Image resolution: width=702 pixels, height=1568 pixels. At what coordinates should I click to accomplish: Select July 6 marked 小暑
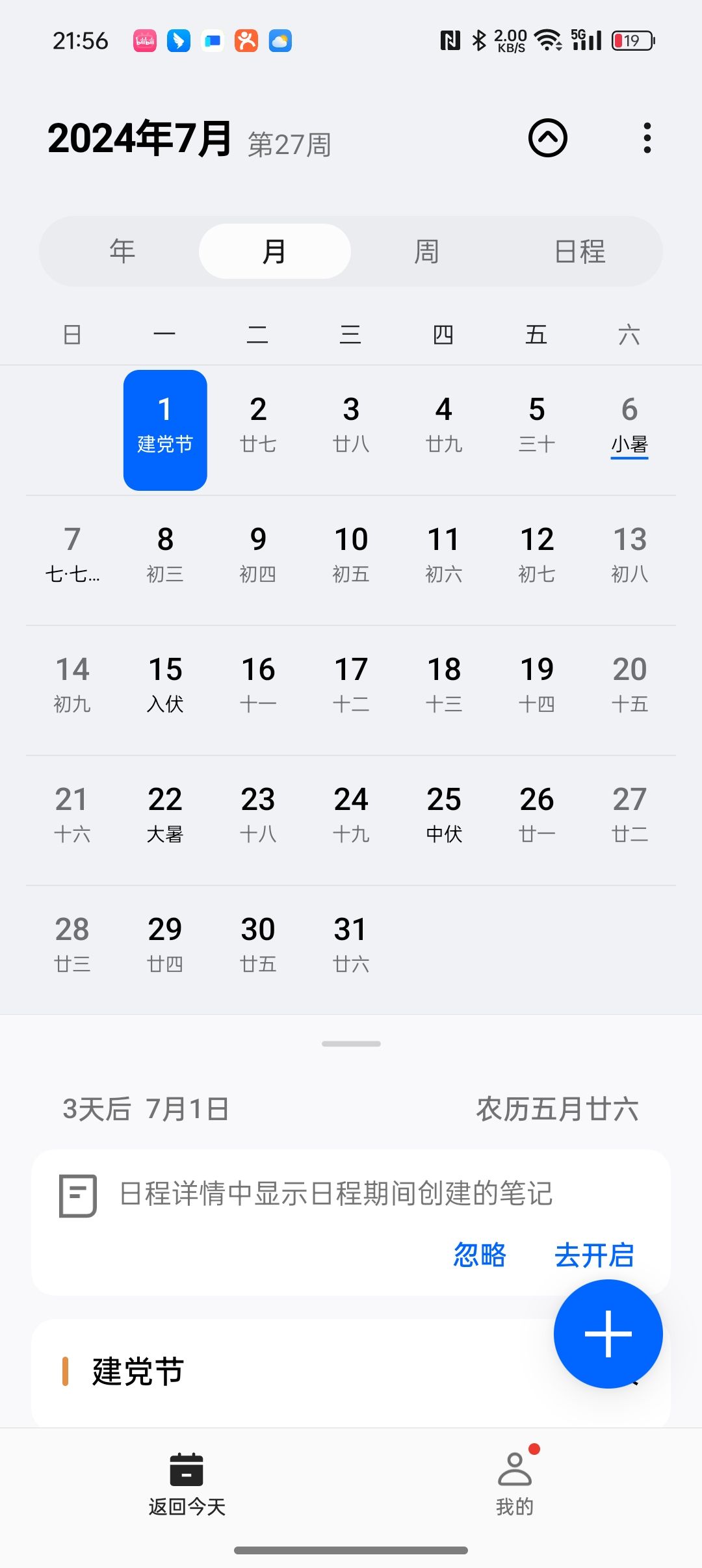[x=629, y=425]
